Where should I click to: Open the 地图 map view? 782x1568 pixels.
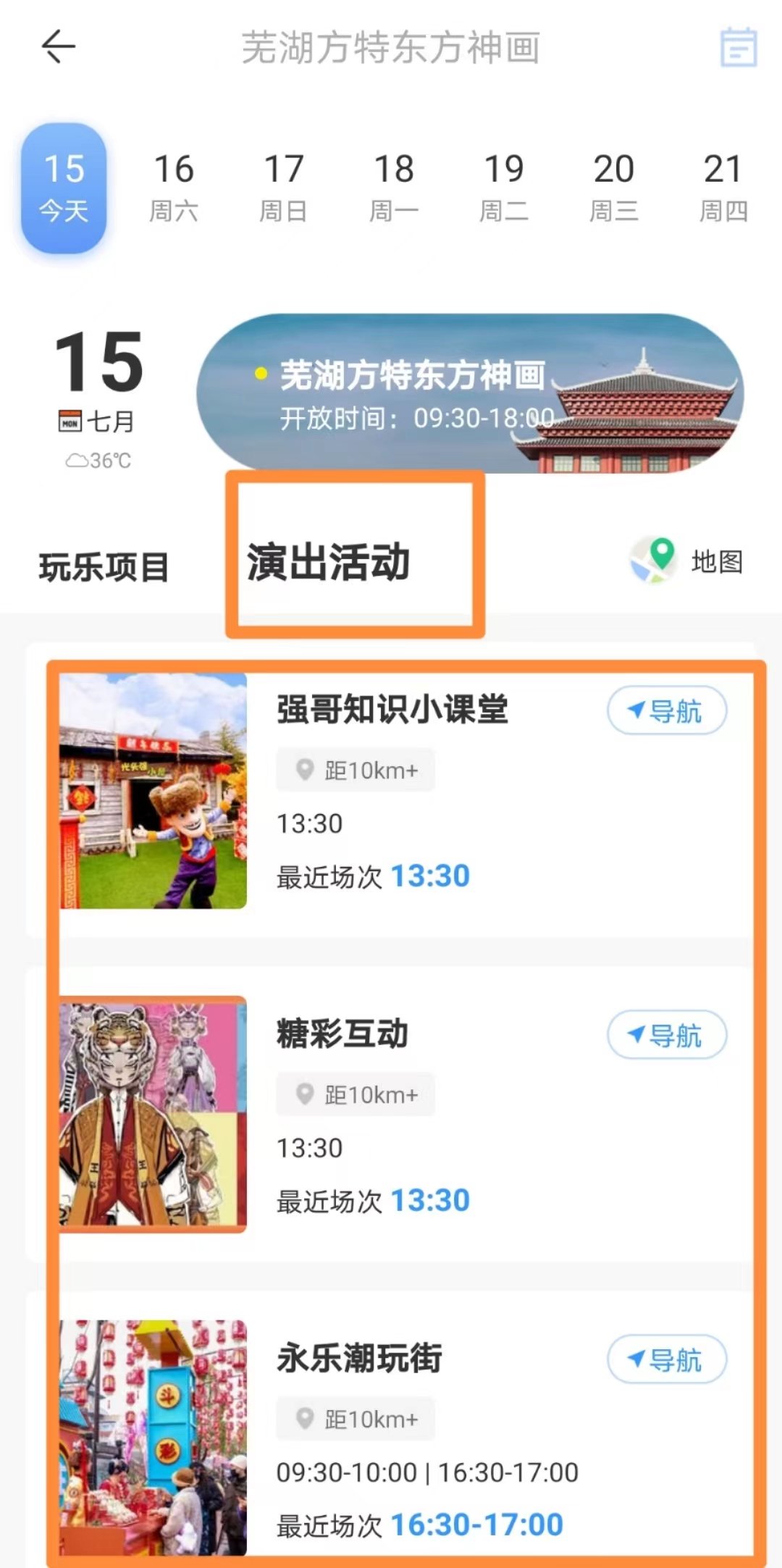(x=687, y=561)
